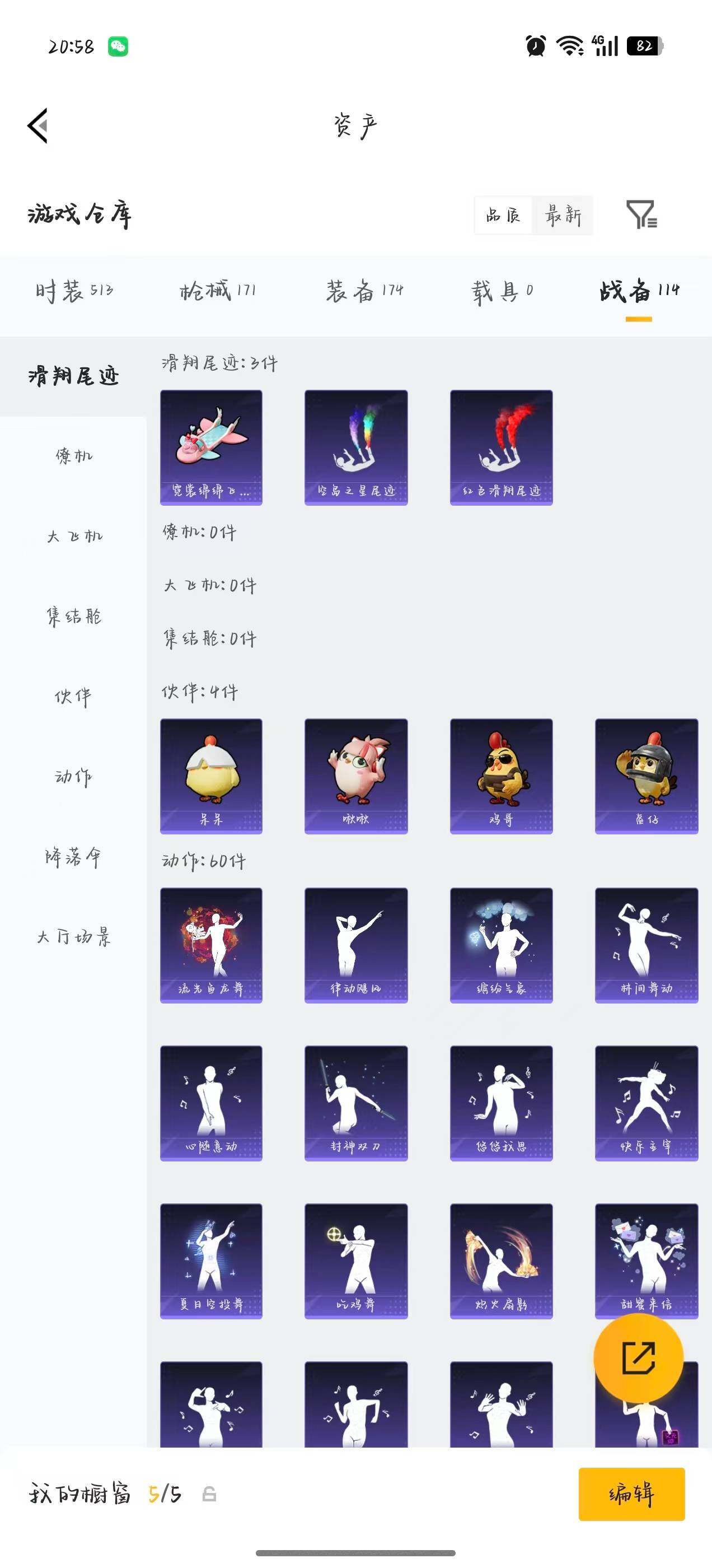
Task: Select 僚机 in the side menu
Action: point(74,456)
